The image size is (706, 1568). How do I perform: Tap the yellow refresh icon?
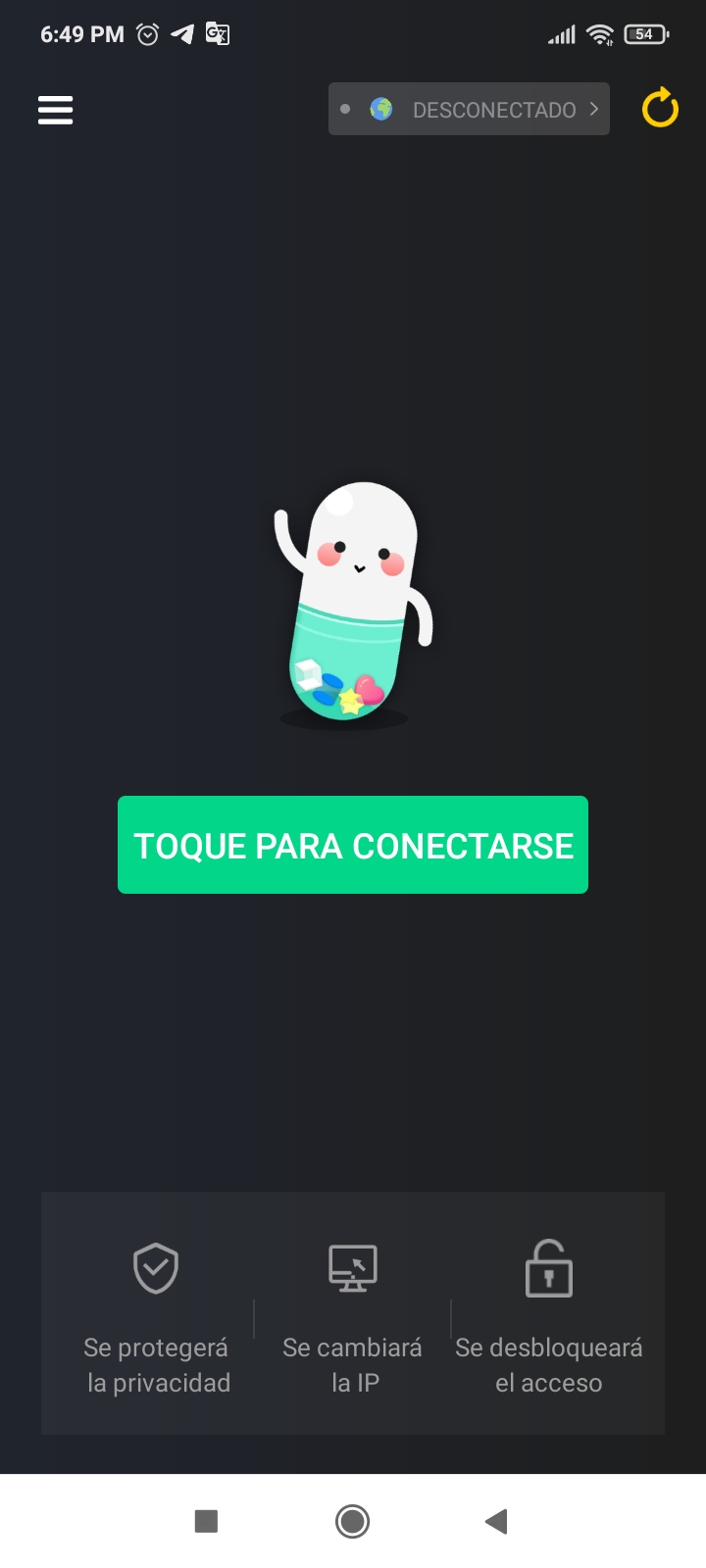[x=660, y=108]
